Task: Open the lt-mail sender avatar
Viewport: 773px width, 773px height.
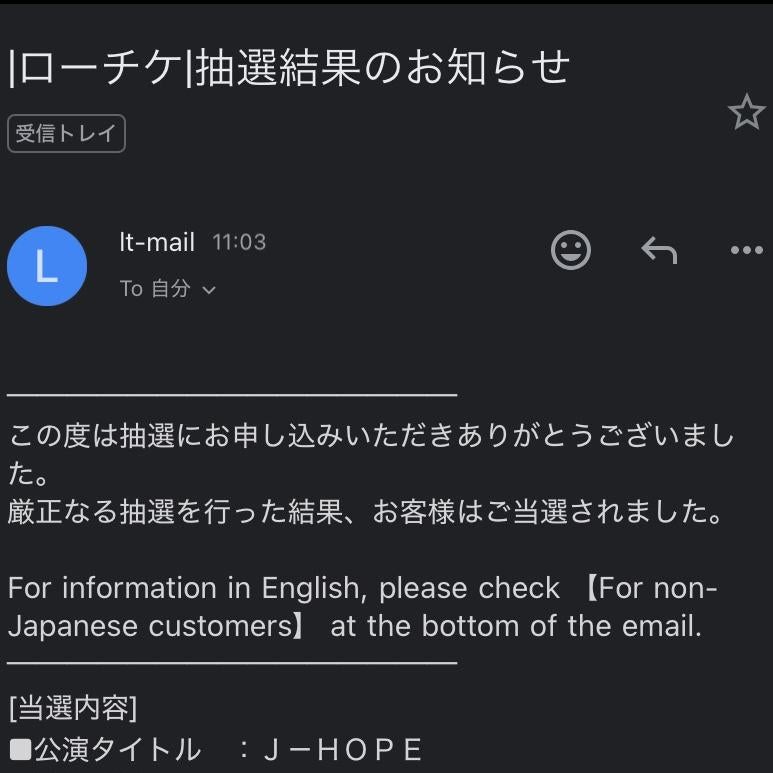Action: (47, 266)
